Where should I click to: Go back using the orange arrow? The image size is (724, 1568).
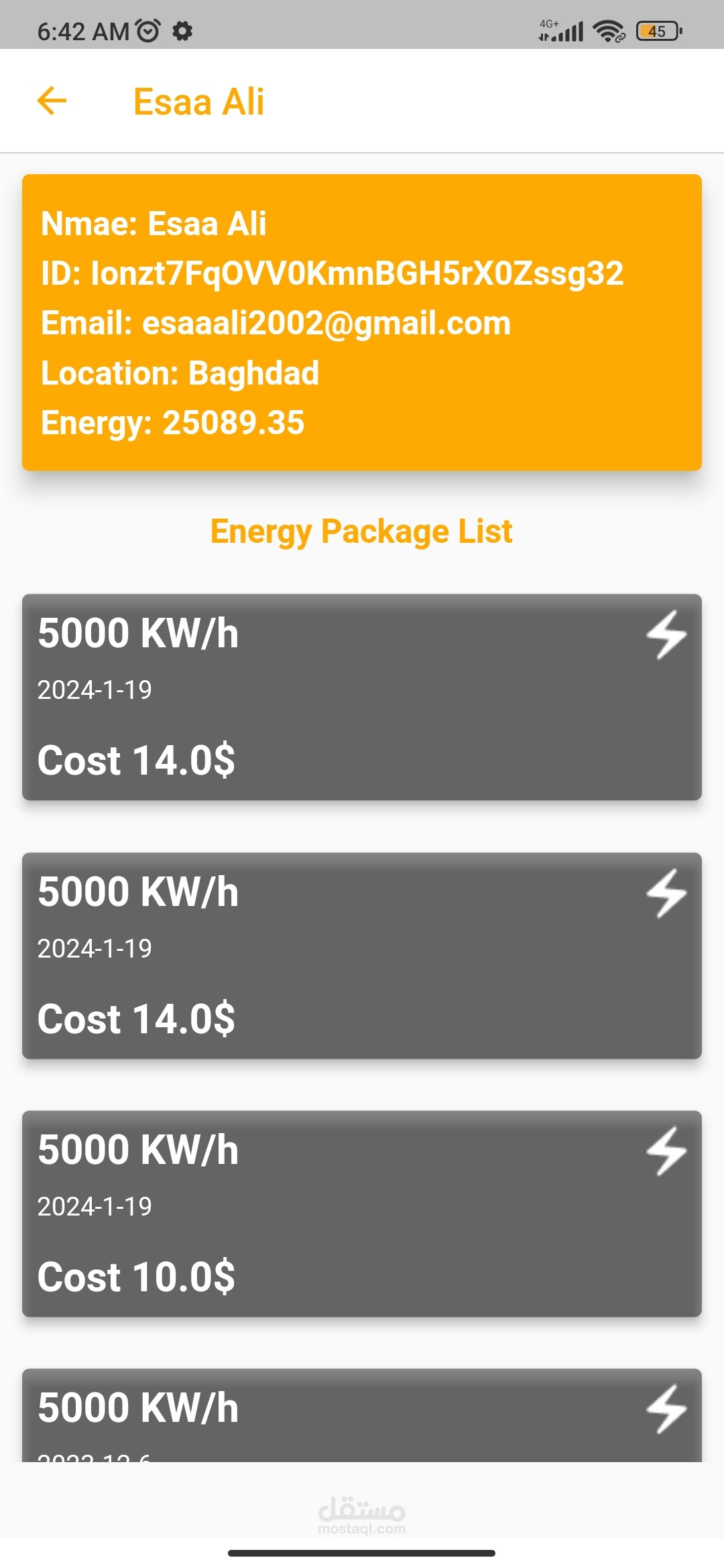tap(52, 101)
